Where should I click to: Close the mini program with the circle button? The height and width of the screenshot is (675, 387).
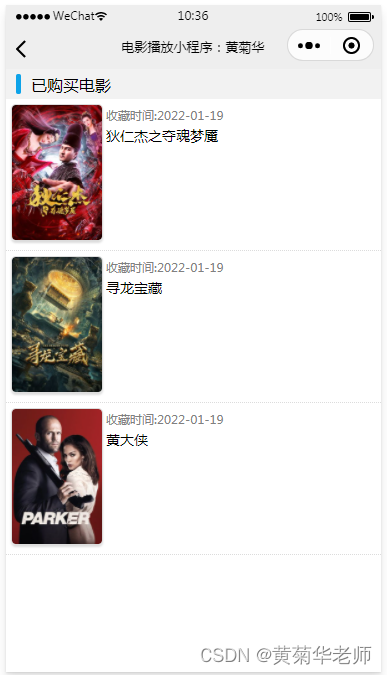click(x=351, y=45)
